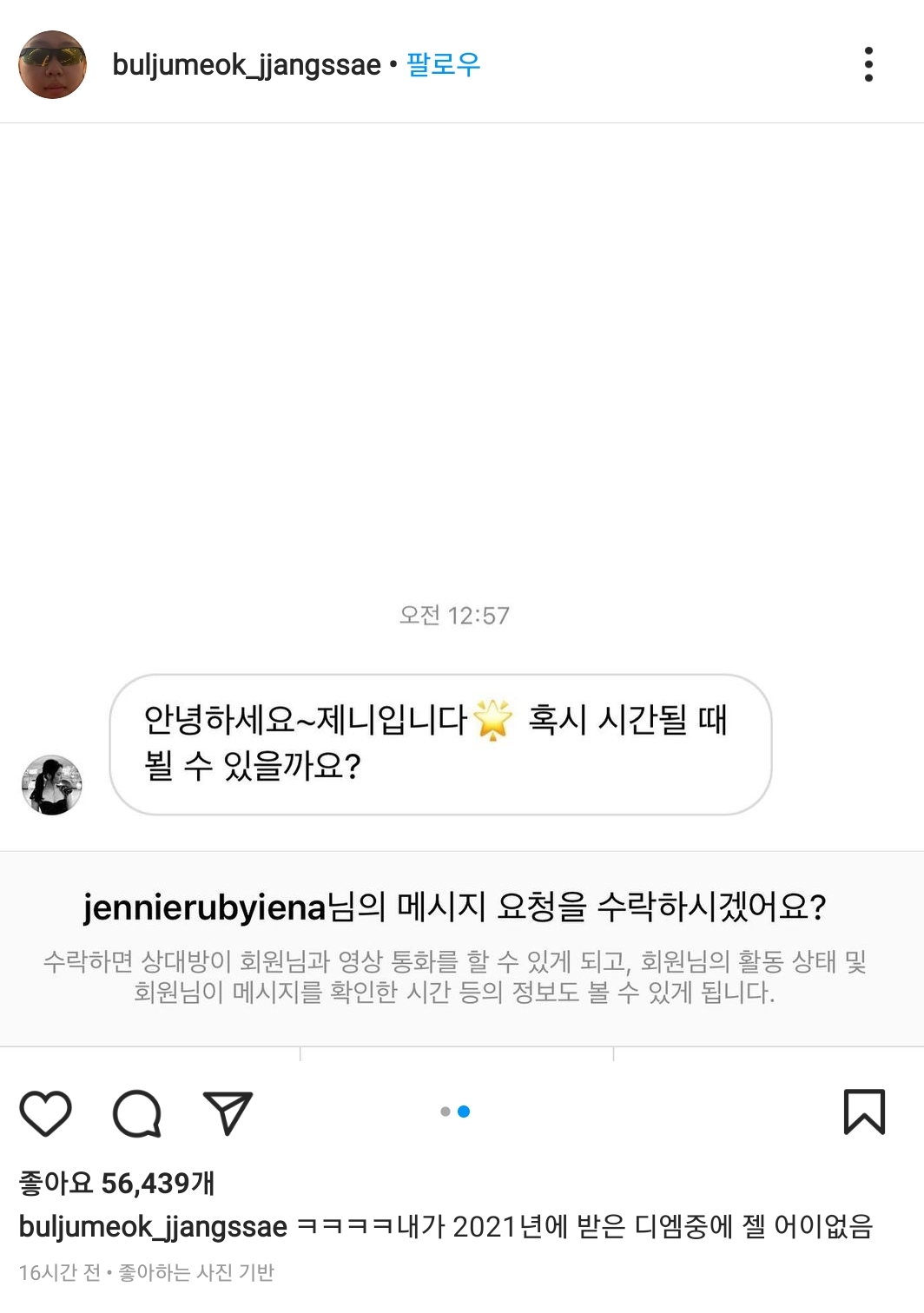Select the gray carousel dot
The width and height of the screenshot is (924, 1313).
pyautogui.click(x=446, y=1112)
